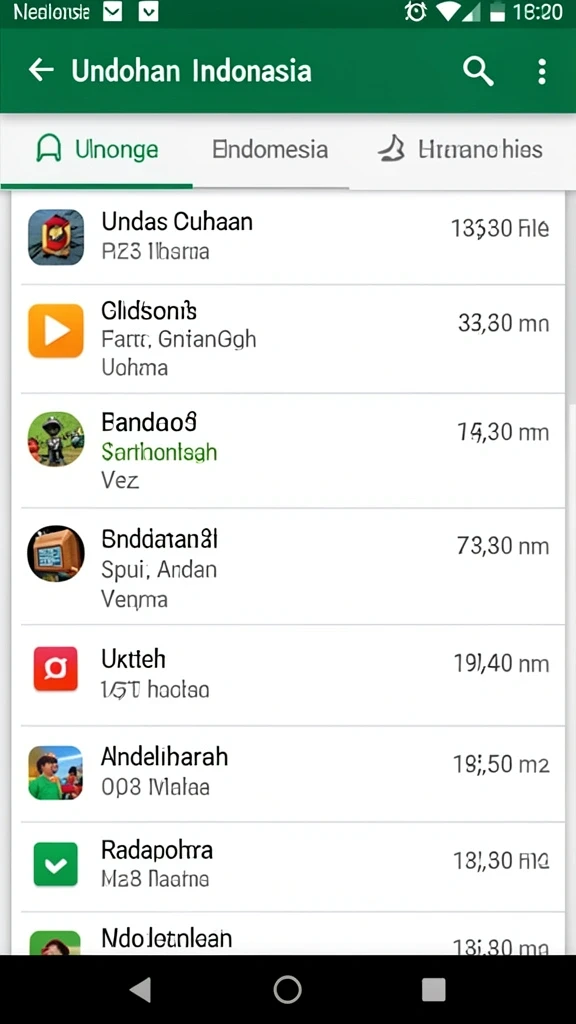Open recent apps from navigation bar
The height and width of the screenshot is (1024, 576).
click(x=434, y=989)
